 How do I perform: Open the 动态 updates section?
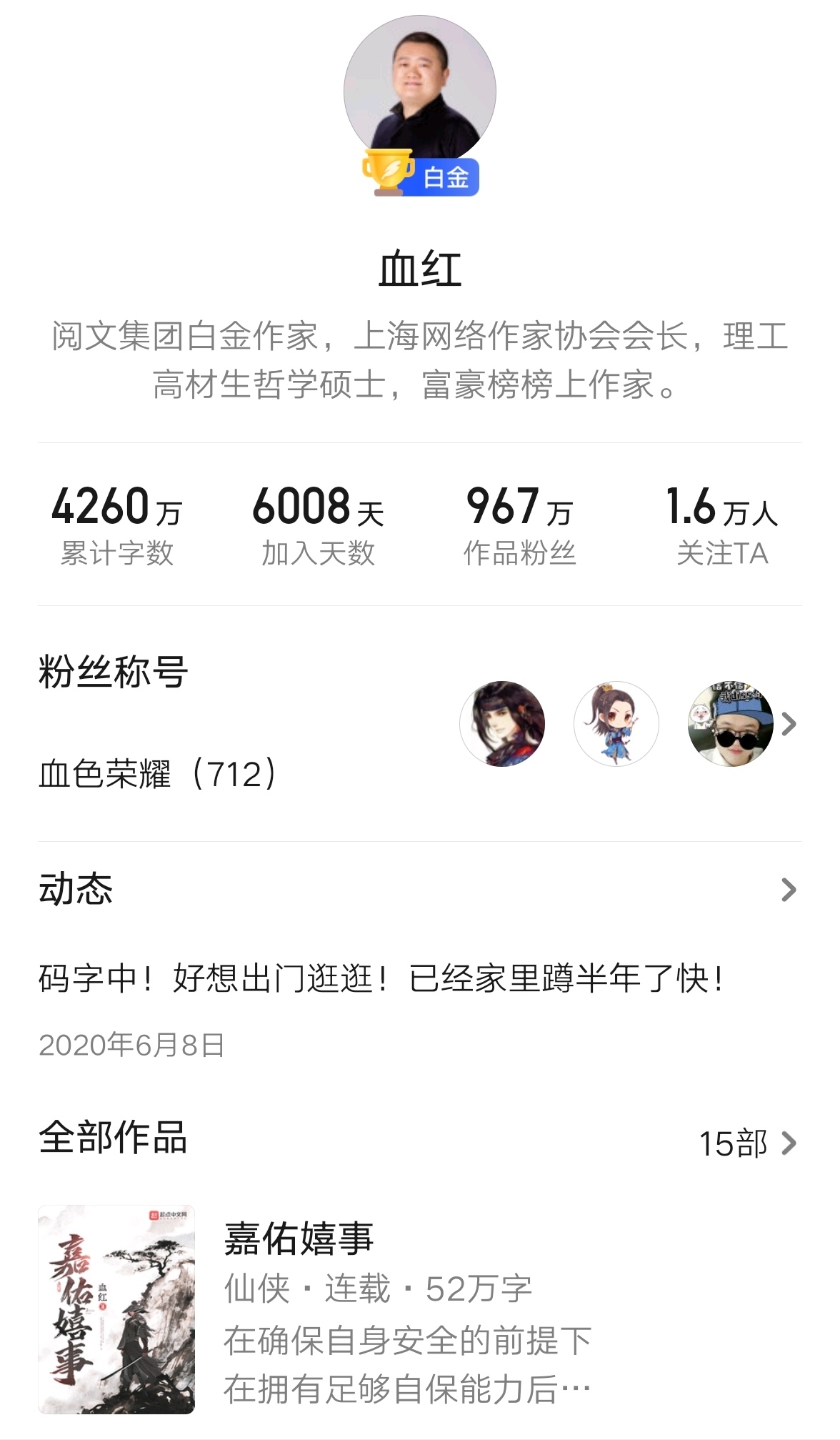pyautogui.click(x=788, y=890)
